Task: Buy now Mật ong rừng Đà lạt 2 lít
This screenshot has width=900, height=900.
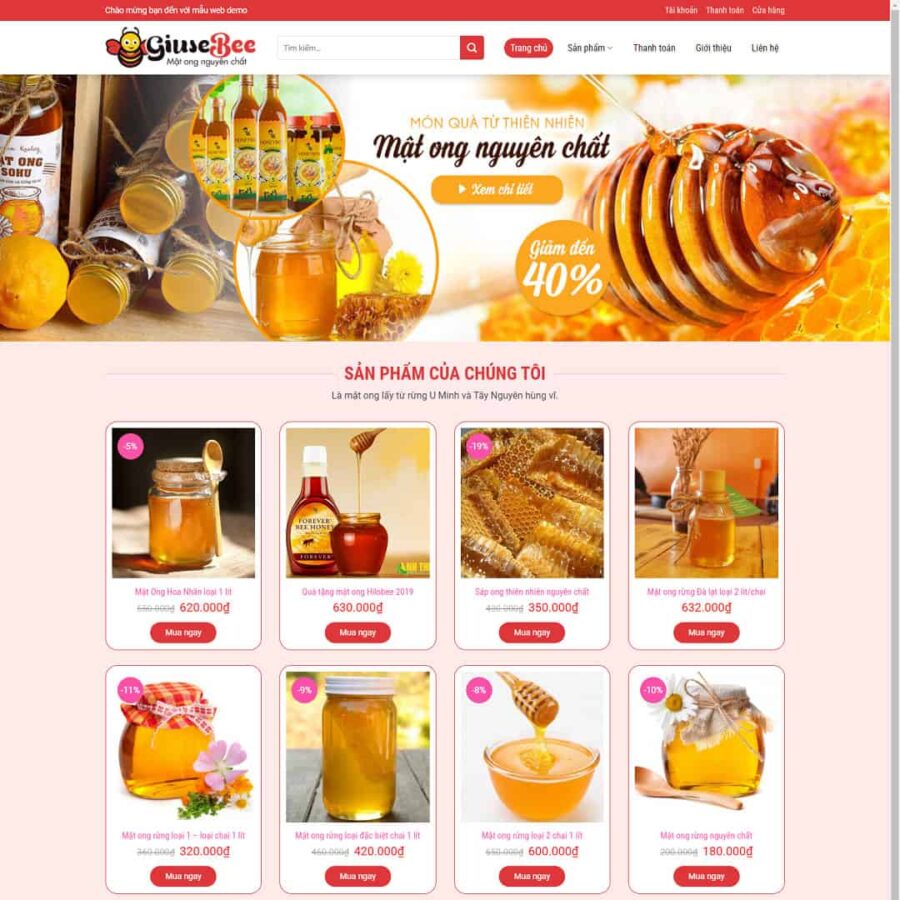Action: point(706,632)
